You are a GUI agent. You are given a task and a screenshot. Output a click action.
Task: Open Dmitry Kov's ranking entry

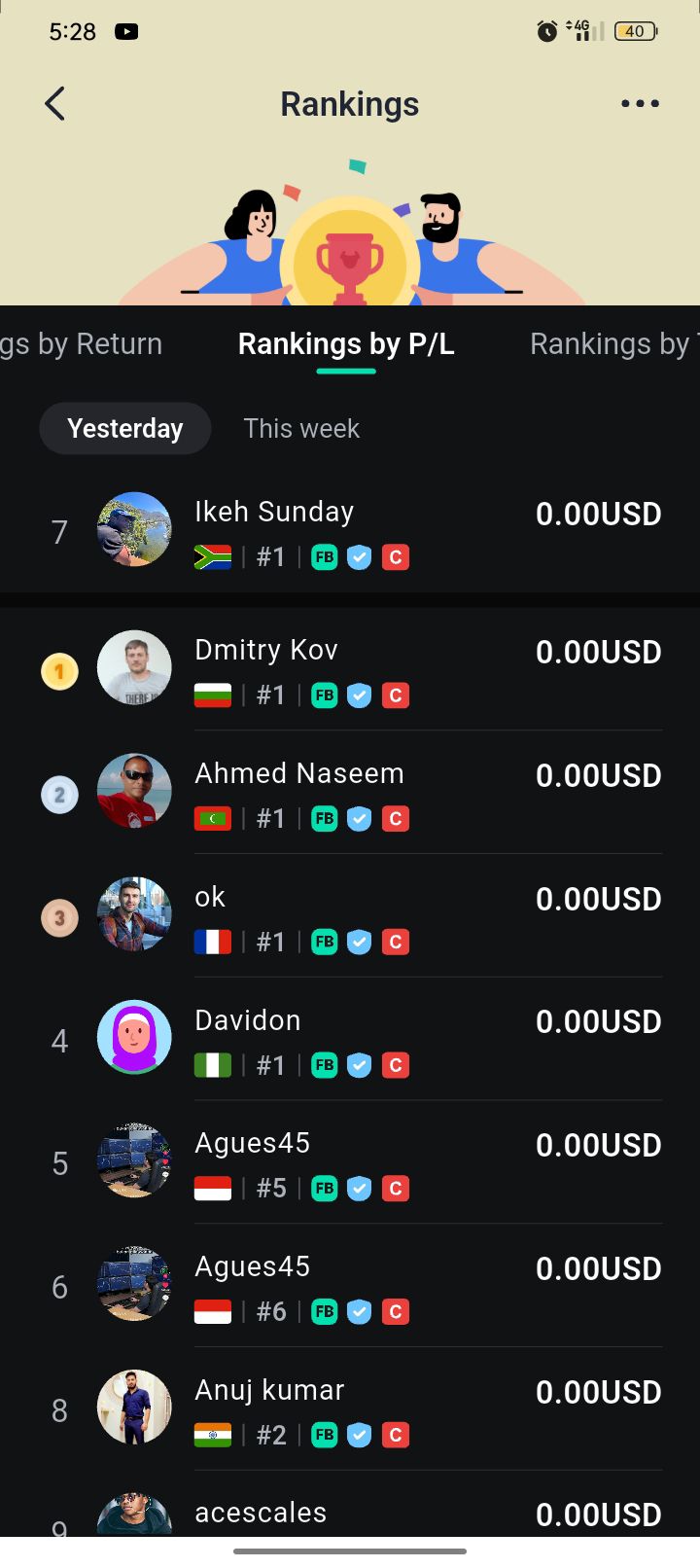(350, 670)
